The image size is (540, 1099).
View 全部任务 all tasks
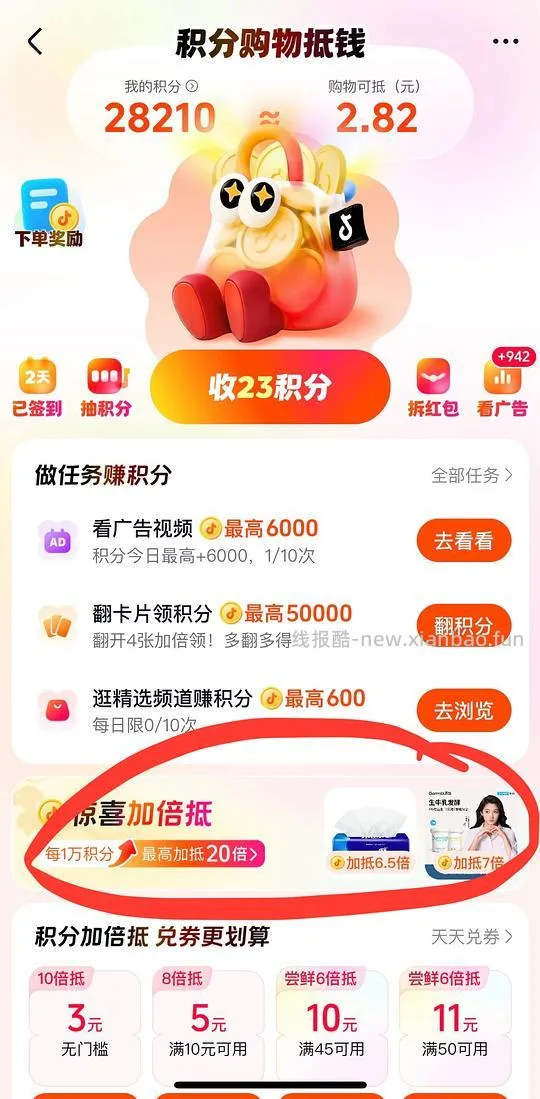tap(472, 475)
